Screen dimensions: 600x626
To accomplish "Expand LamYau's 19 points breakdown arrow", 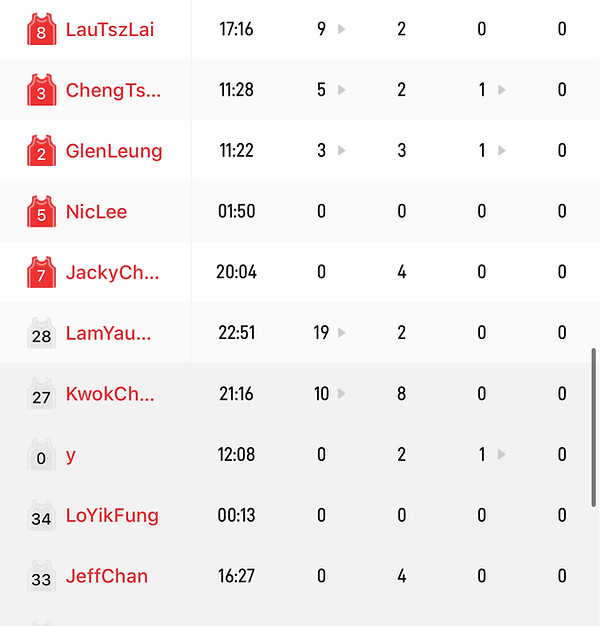I will point(342,333).
